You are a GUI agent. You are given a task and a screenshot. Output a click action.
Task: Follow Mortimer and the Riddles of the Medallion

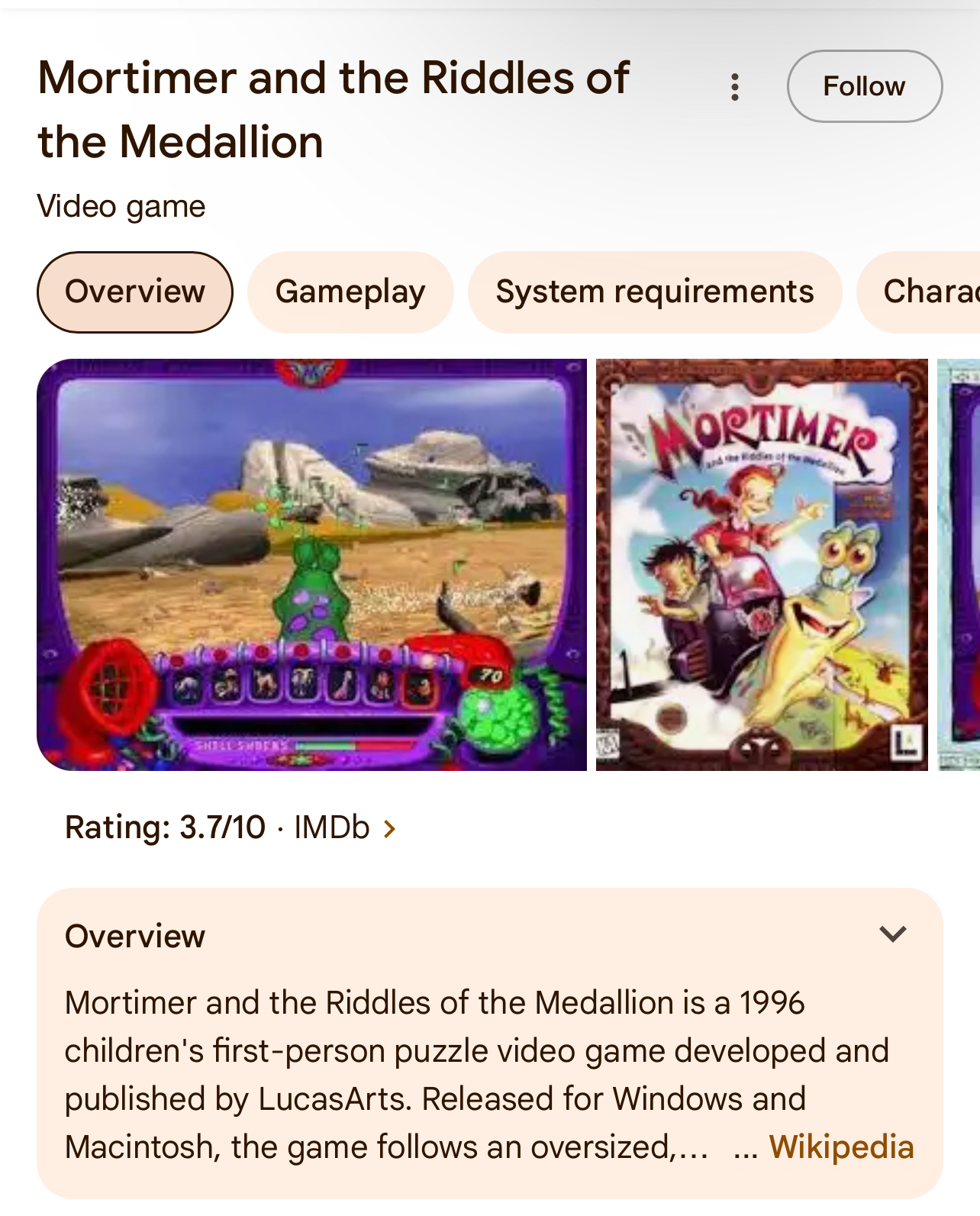(864, 86)
